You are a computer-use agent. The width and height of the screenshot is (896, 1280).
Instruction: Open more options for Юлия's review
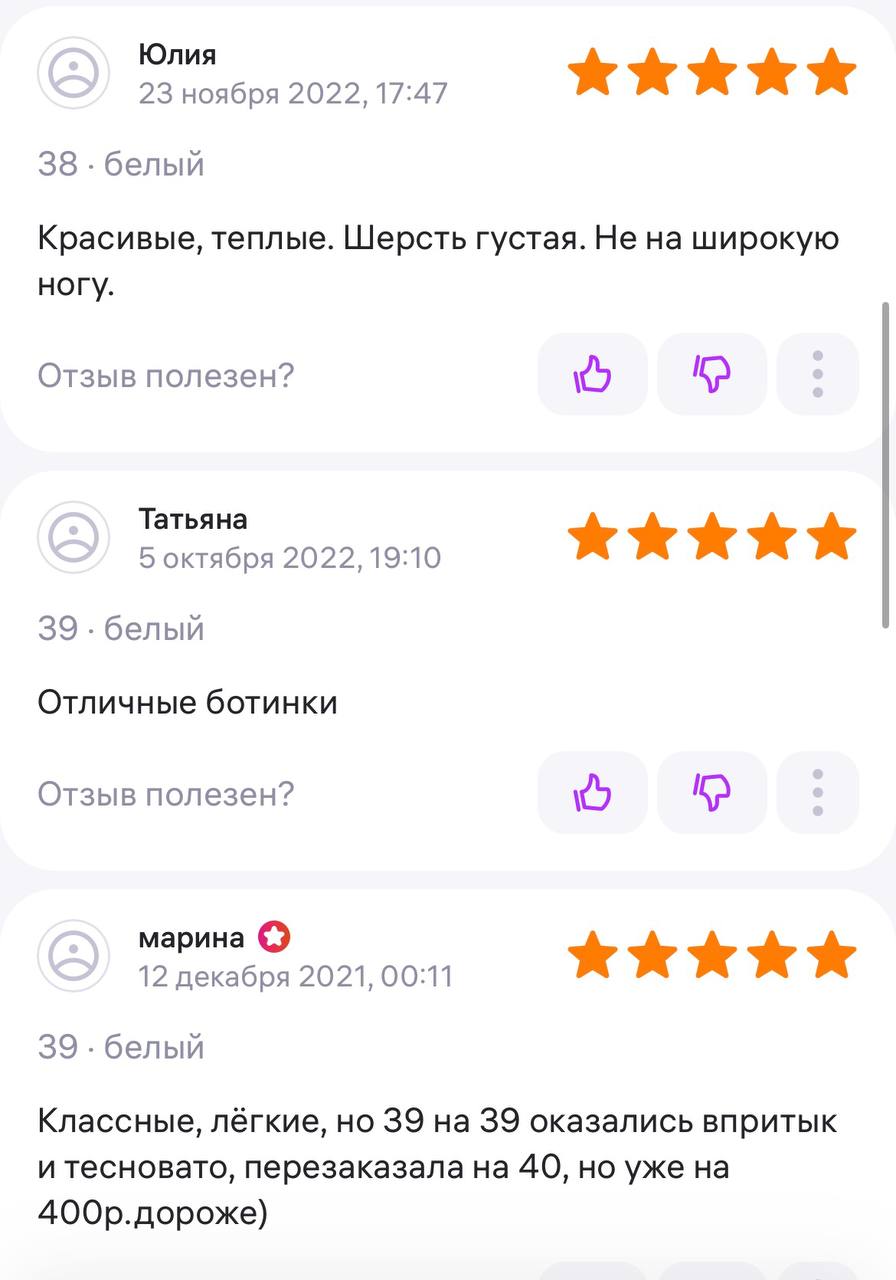(x=817, y=375)
